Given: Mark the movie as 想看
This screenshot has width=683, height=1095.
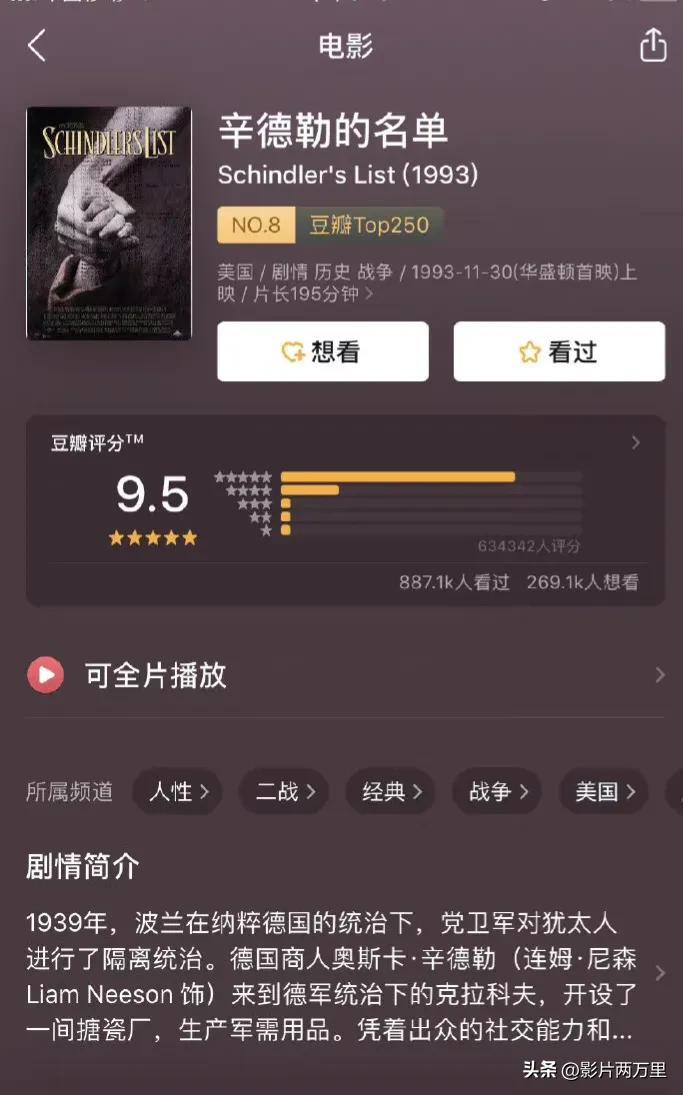Looking at the screenshot, I should 323,352.
